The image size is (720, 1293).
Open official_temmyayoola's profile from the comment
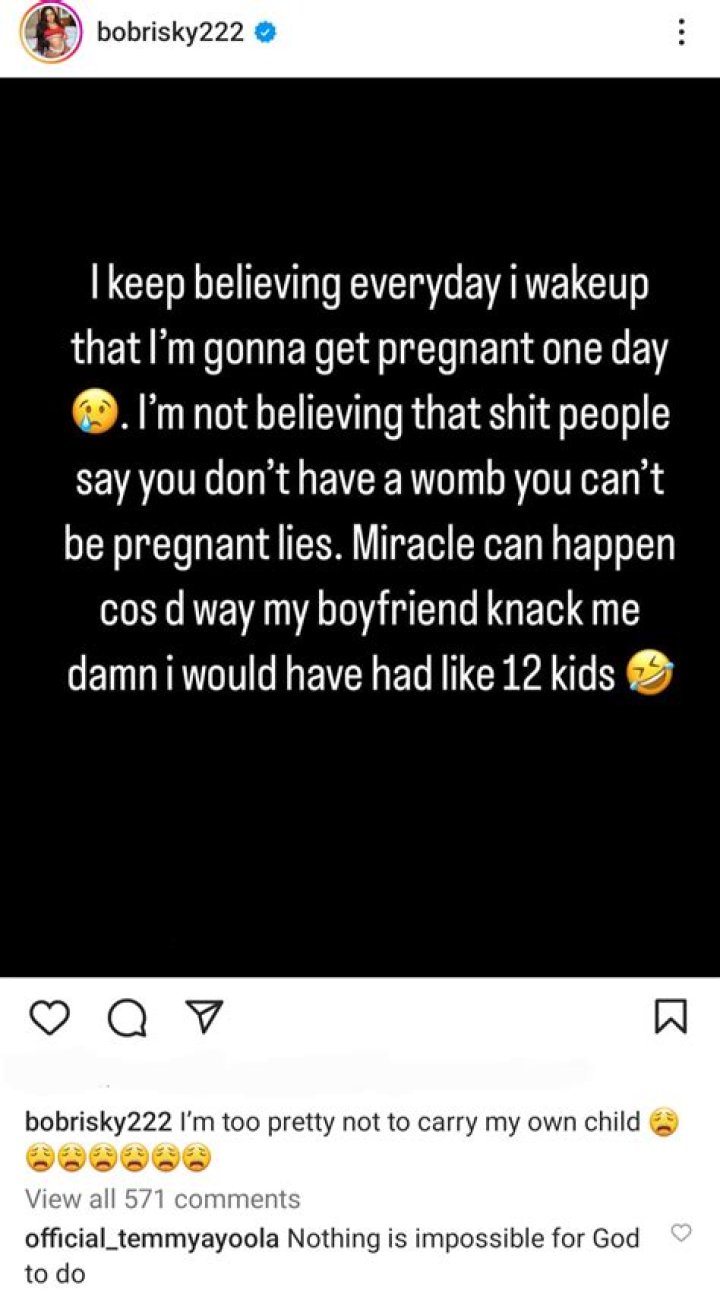[152, 1238]
